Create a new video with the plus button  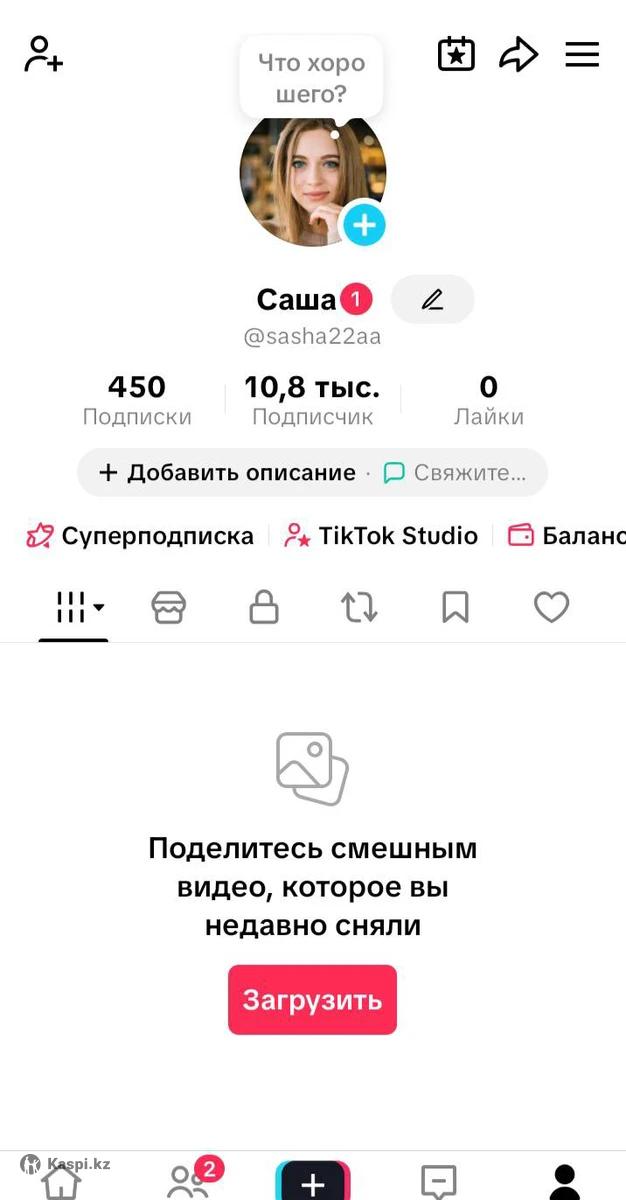point(313,1183)
